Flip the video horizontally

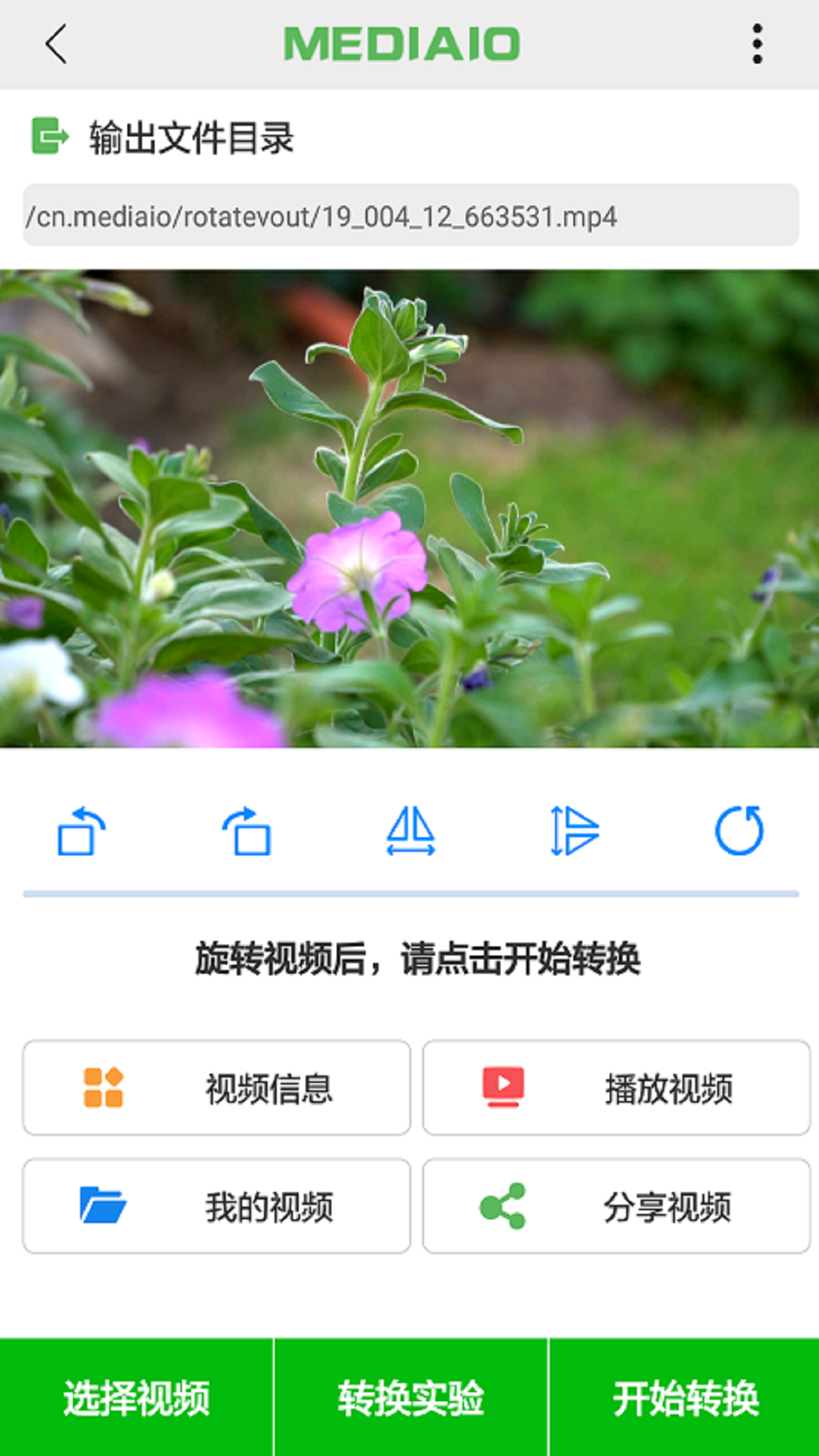click(x=410, y=831)
